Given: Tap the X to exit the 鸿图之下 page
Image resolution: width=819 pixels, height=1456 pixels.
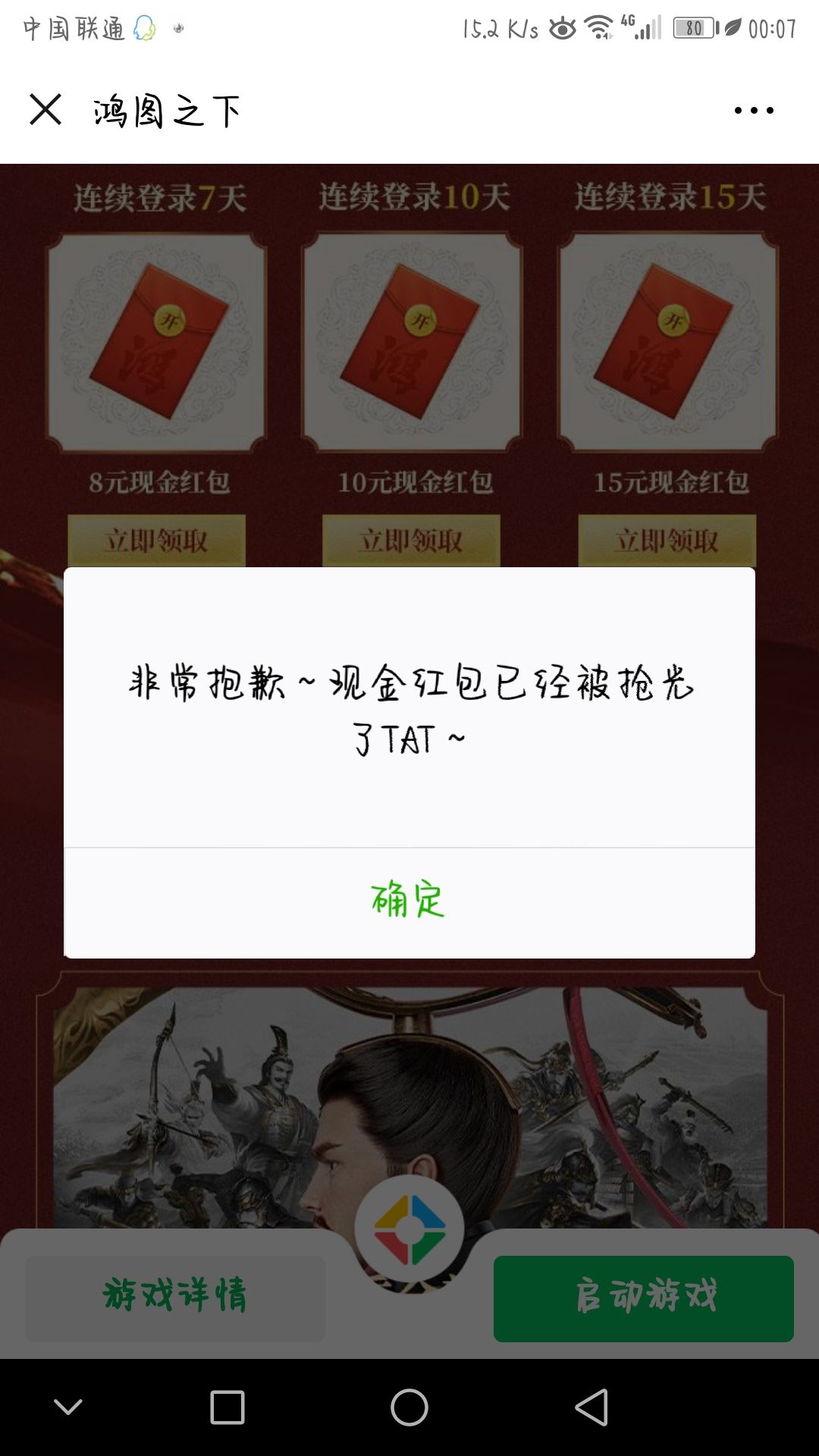Looking at the screenshot, I should 45,110.
